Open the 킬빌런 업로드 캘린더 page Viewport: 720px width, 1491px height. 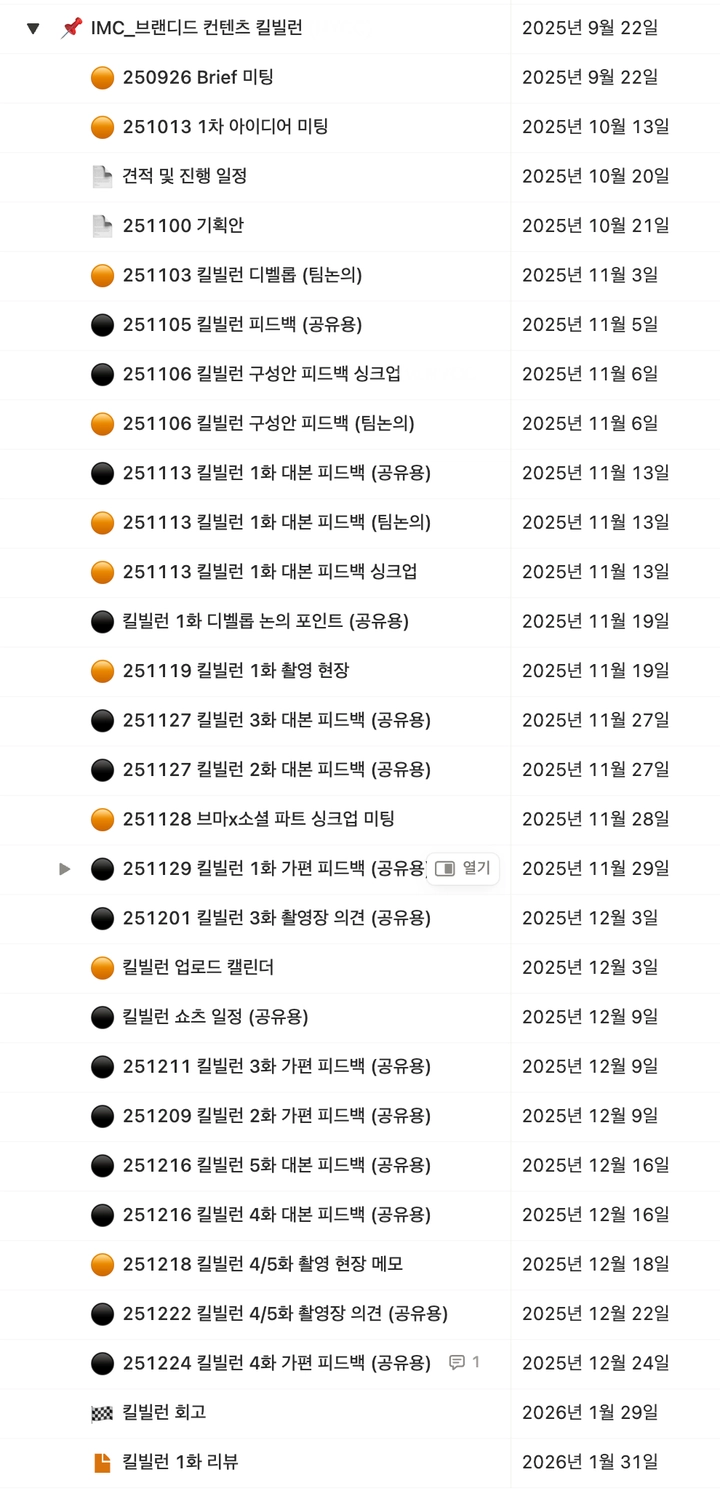[198, 968]
